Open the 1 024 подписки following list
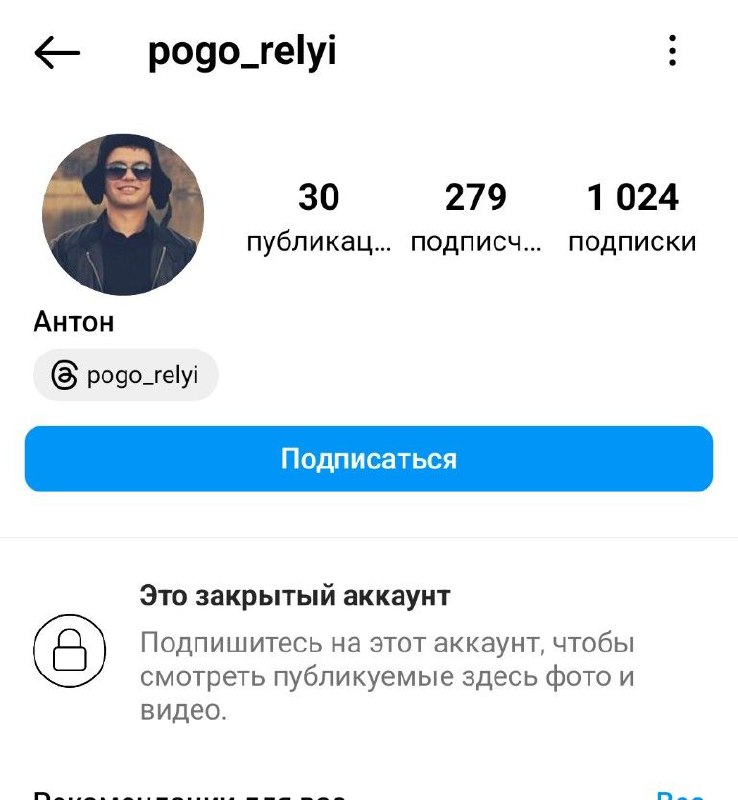Viewport: 738px width, 800px height. tap(632, 216)
